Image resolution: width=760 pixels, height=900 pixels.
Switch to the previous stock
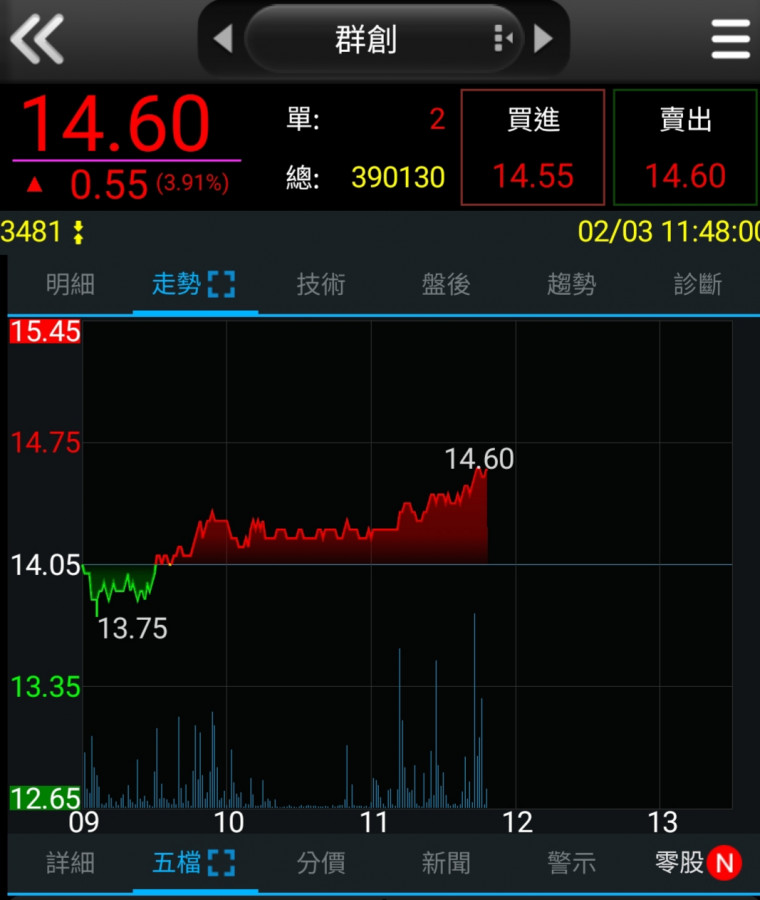[x=223, y=39]
